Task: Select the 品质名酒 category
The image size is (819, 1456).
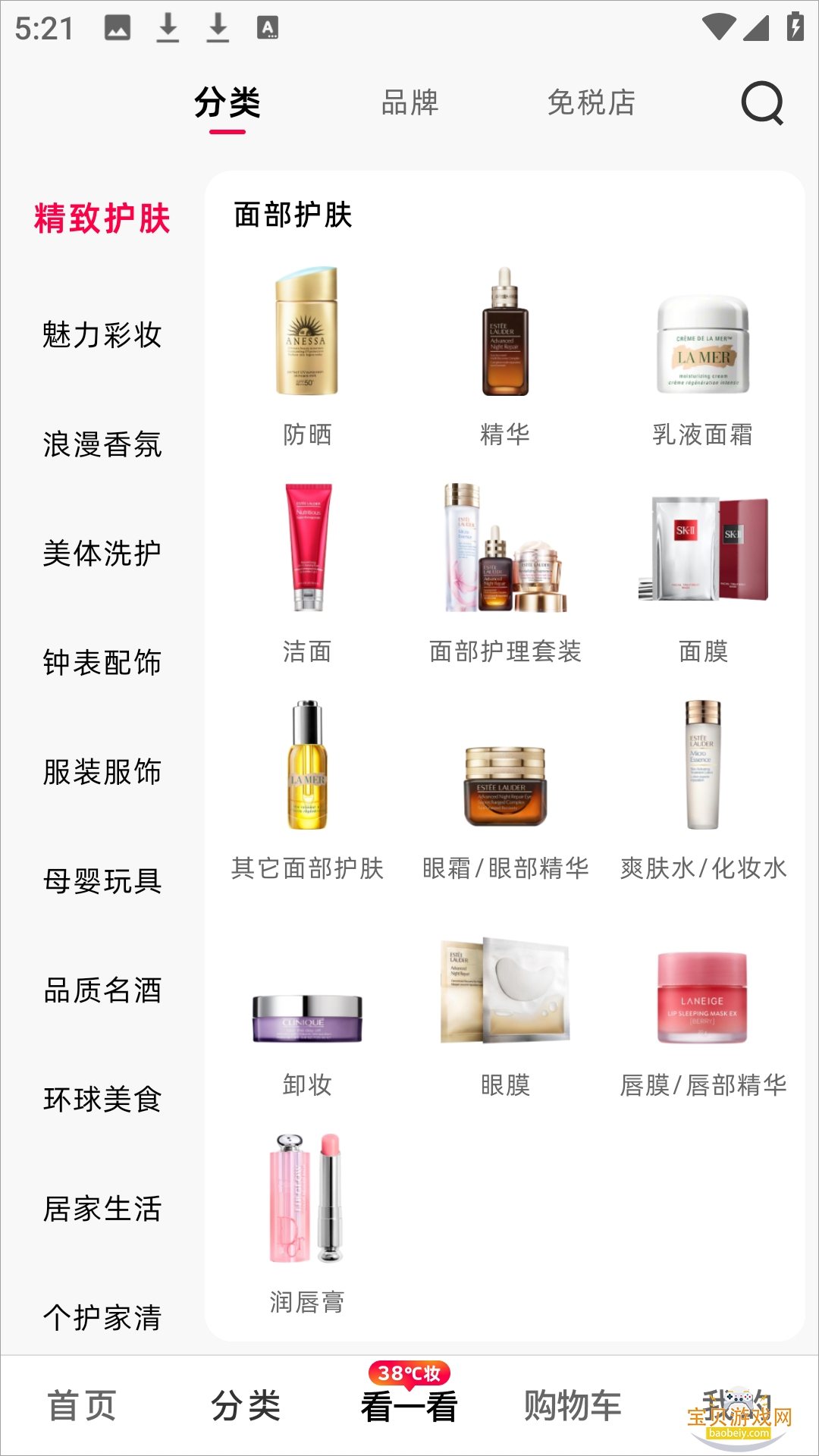Action: (x=102, y=990)
